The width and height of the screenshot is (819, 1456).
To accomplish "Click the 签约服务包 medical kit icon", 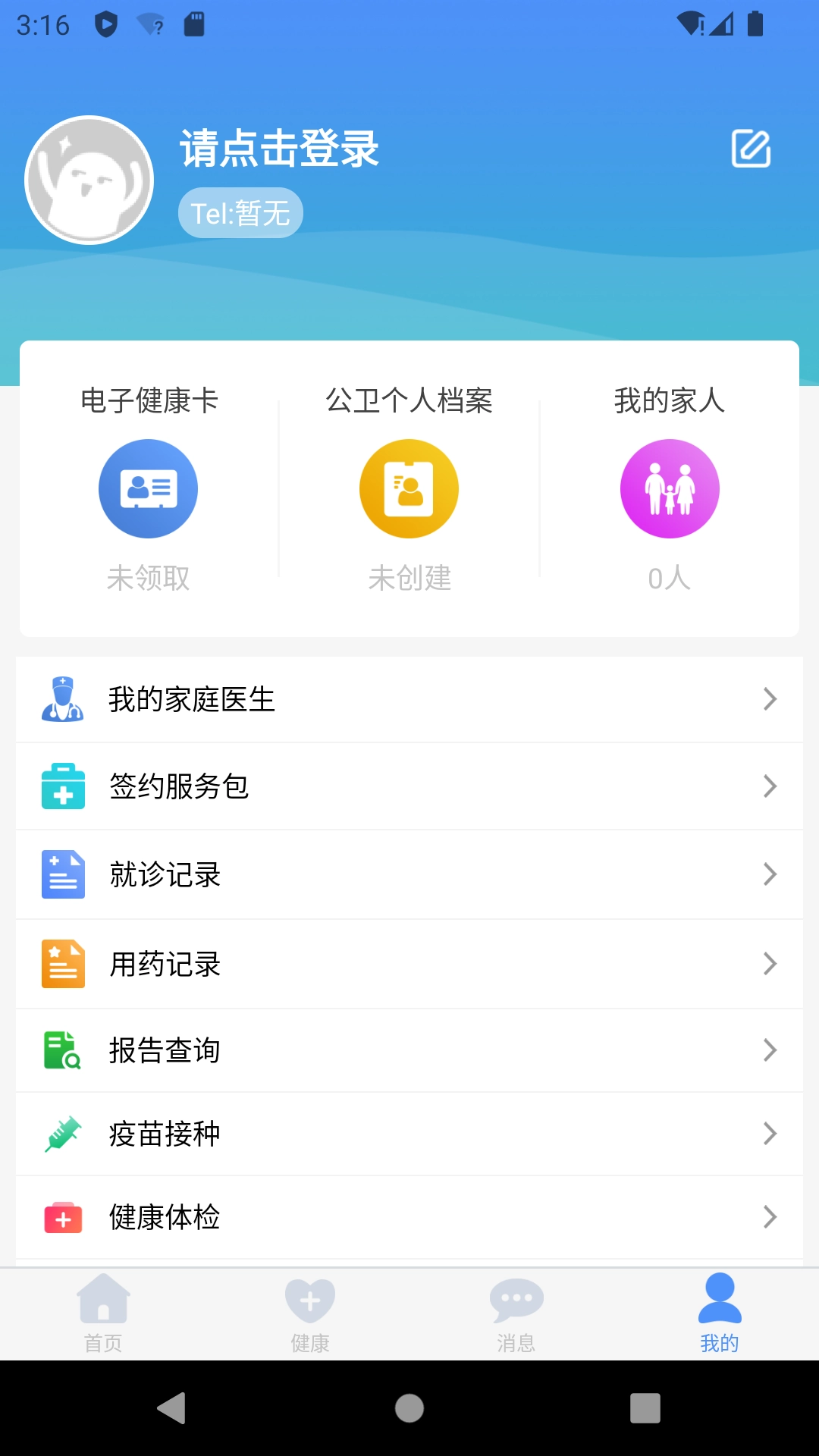I will pyautogui.click(x=63, y=787).
